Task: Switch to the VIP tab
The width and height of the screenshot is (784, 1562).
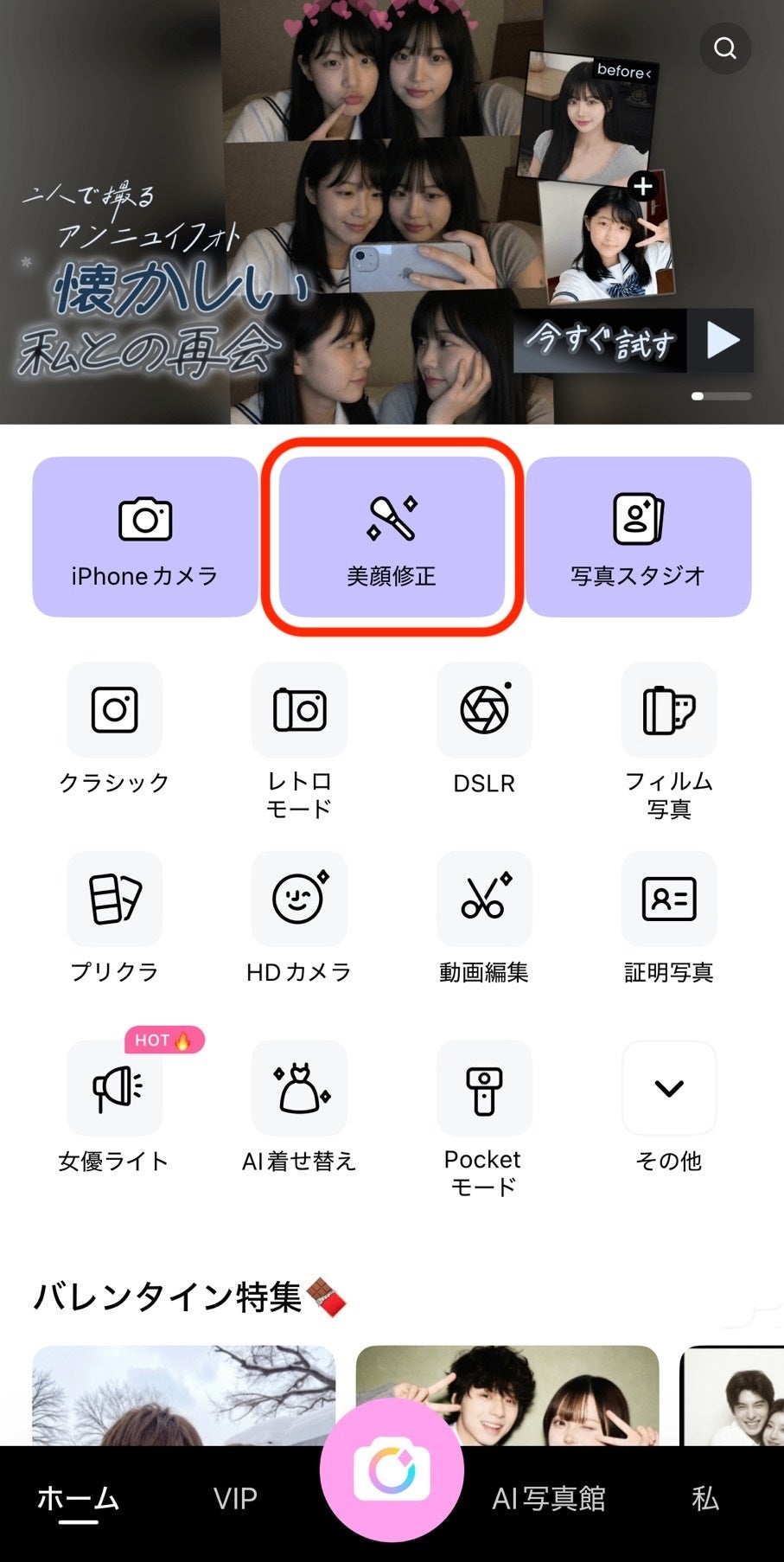Action: click(x=235, y=1498)
